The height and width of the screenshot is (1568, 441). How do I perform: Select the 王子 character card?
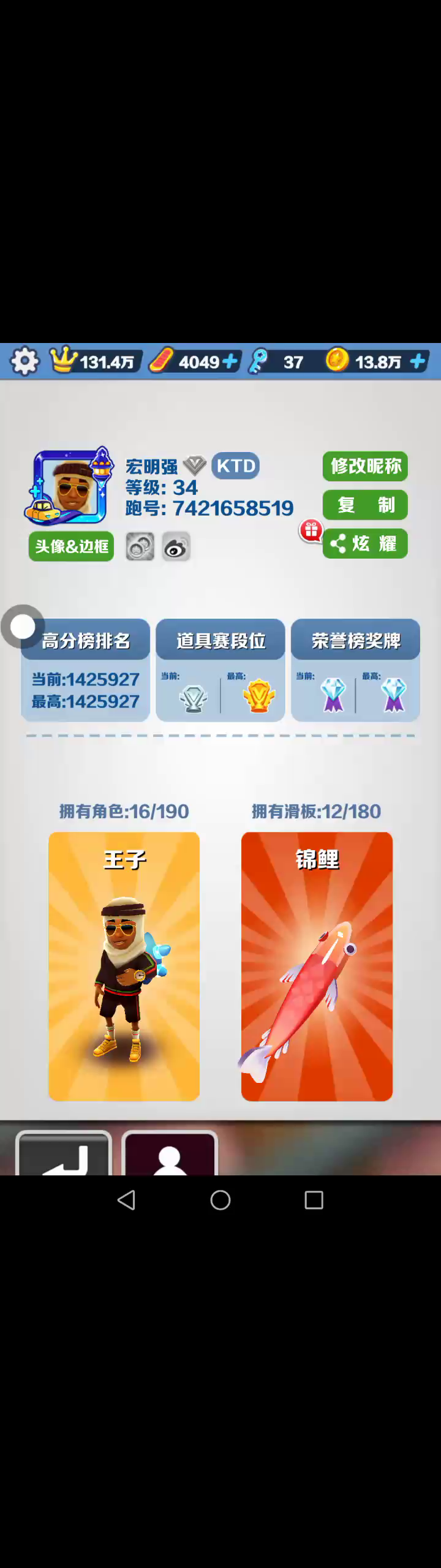(x=124, y=966)
